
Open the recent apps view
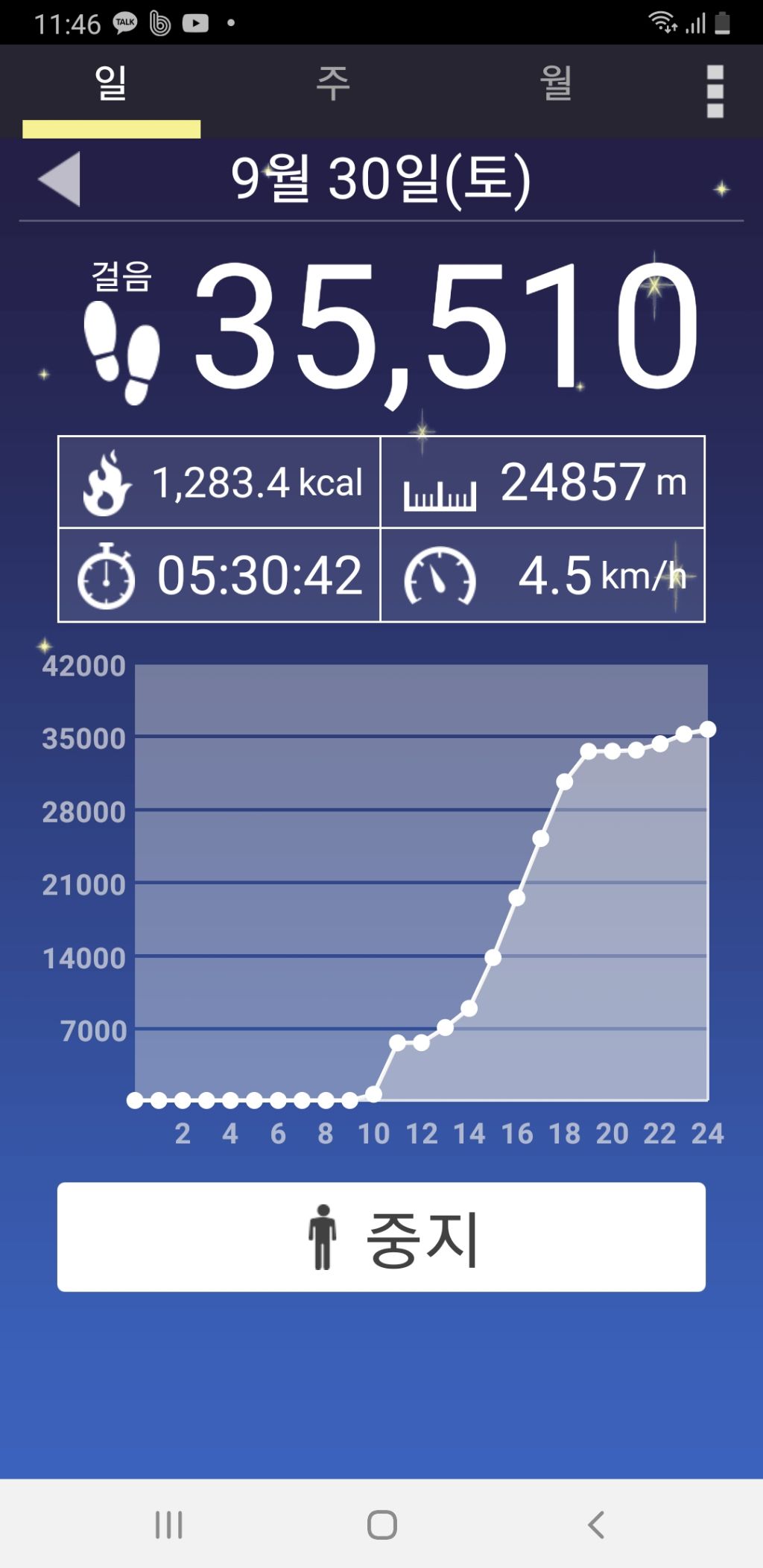[168, 1524]
